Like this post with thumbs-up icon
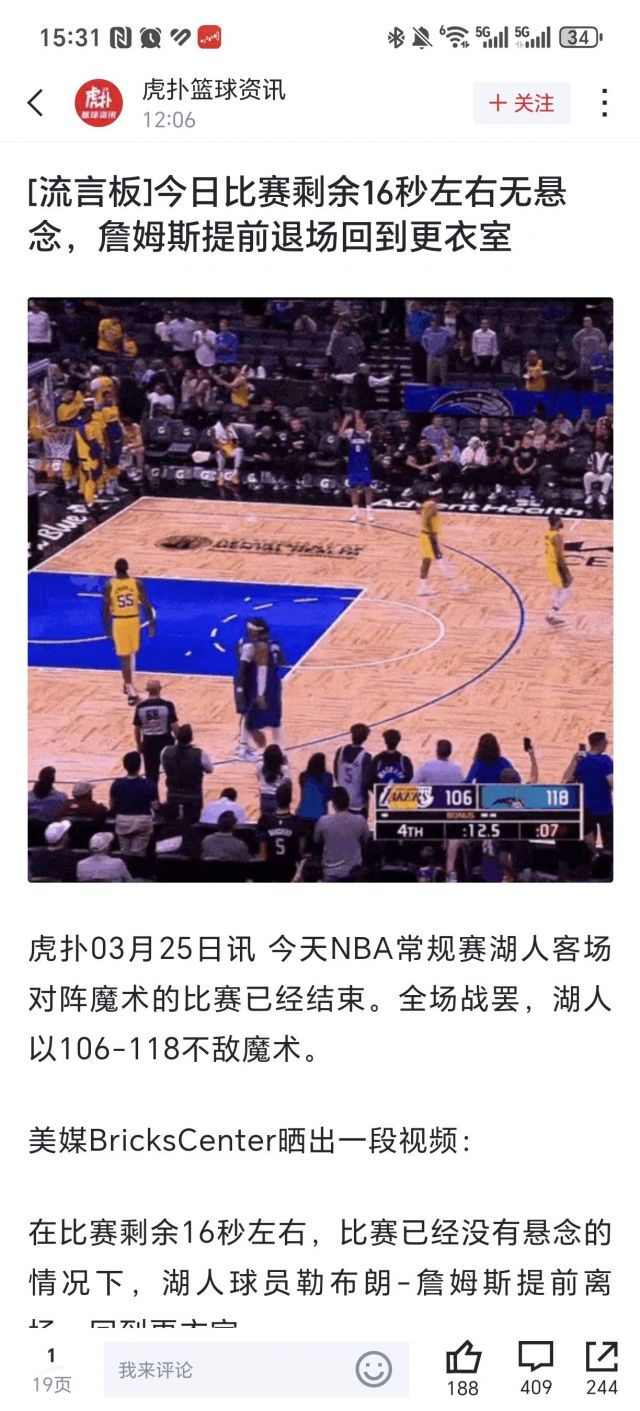Screen dimensions: 640x1411 463,1358
